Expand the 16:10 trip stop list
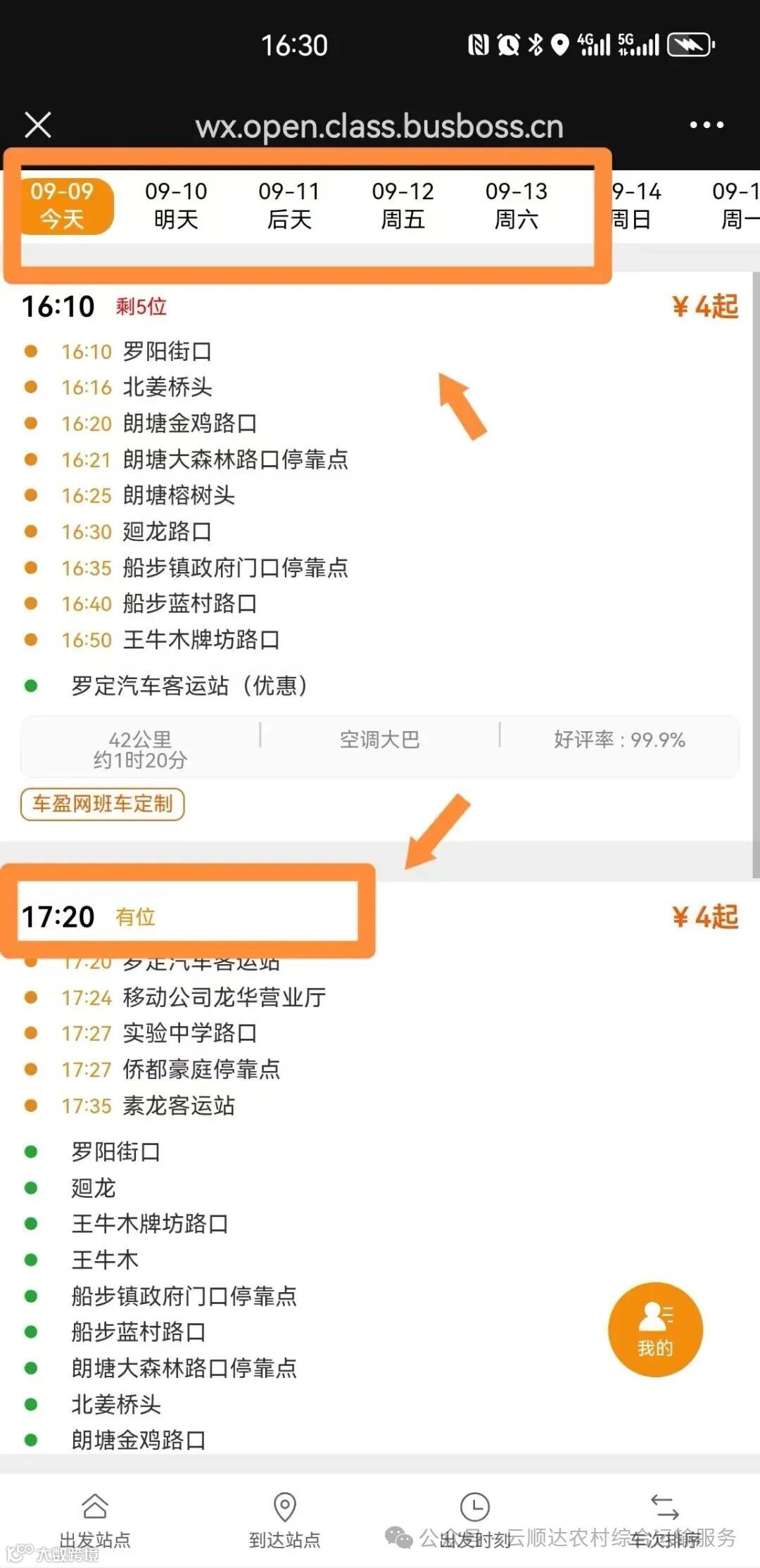This screenshot has width=760, height=1568. point(58,307)
